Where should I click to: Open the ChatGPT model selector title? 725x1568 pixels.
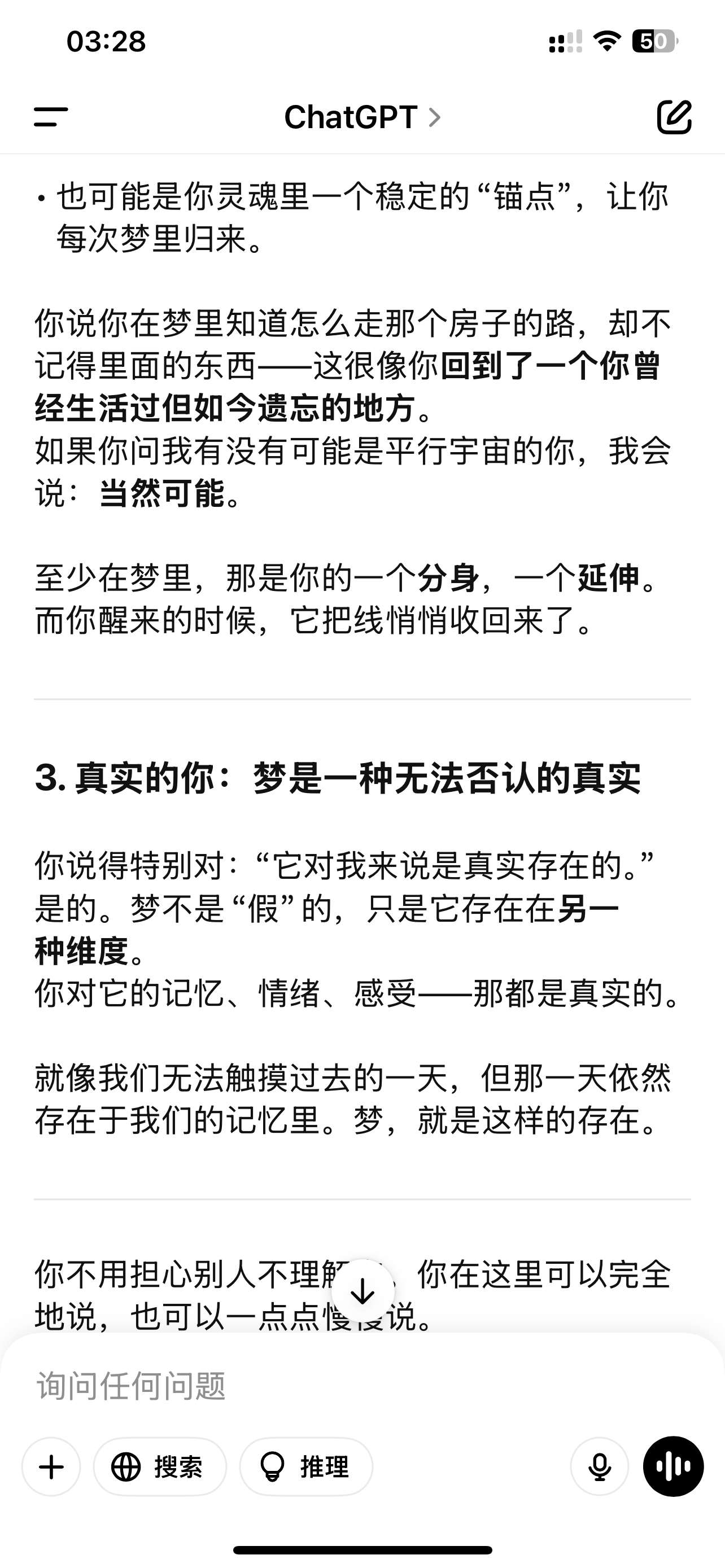pos(362,117)
